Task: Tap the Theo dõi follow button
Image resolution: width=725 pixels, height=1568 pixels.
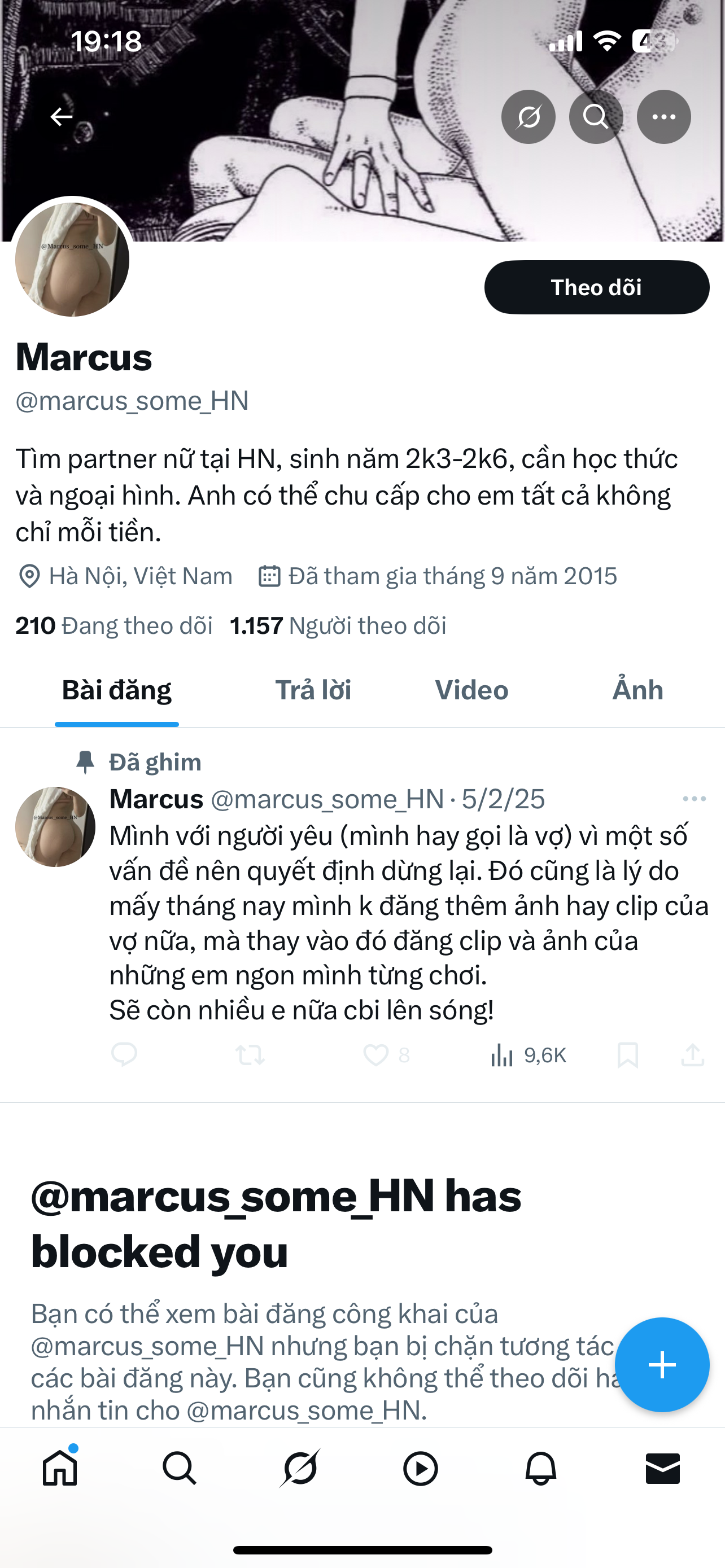Action: [597, 287]
